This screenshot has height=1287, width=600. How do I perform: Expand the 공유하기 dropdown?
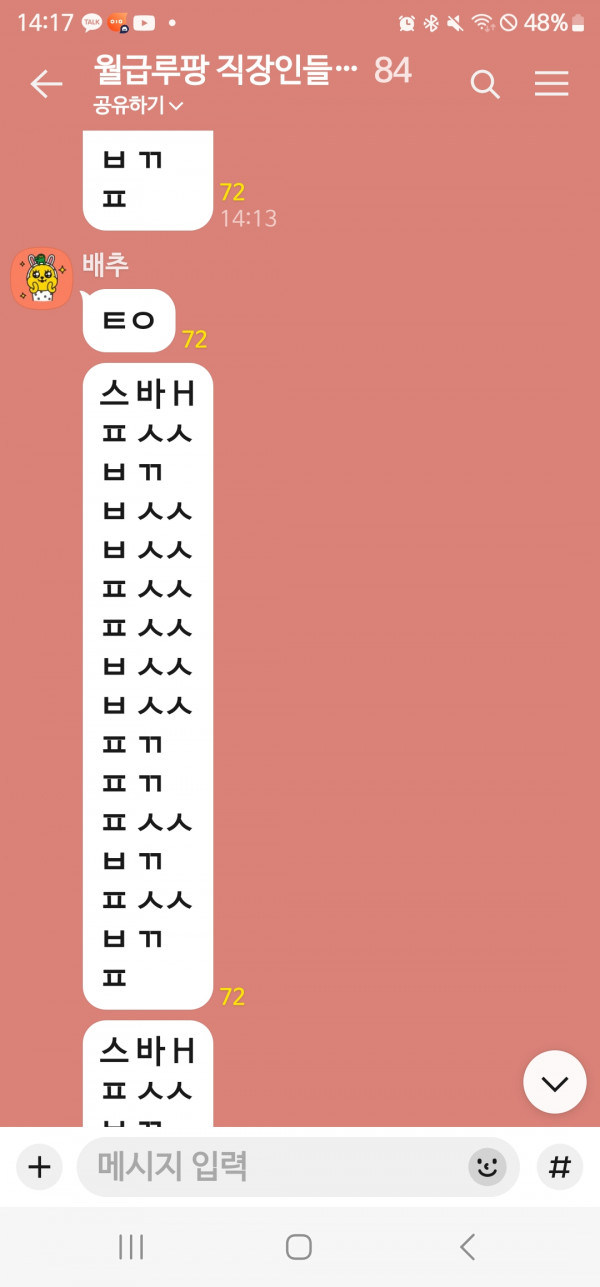(x=138, y=105)
